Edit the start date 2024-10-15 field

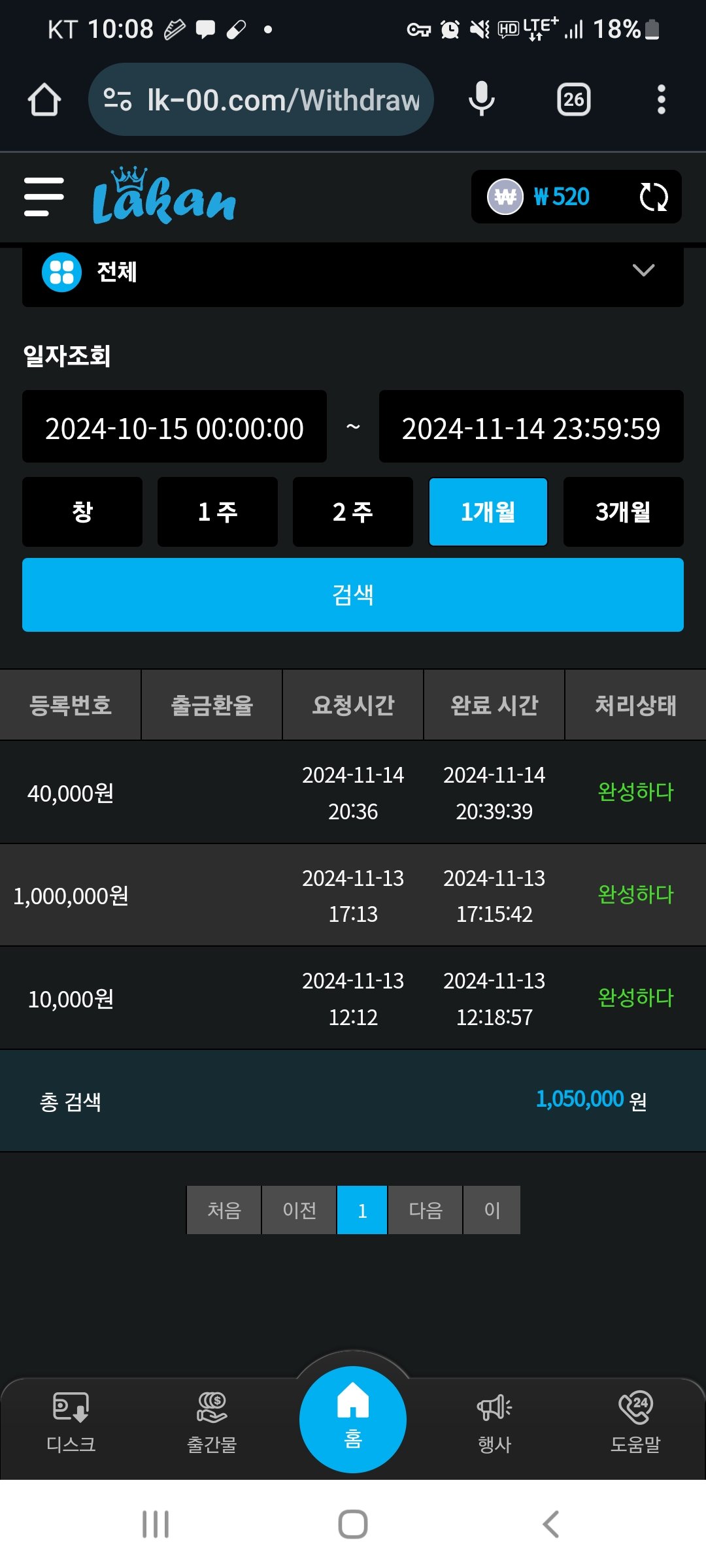(175, 428)
